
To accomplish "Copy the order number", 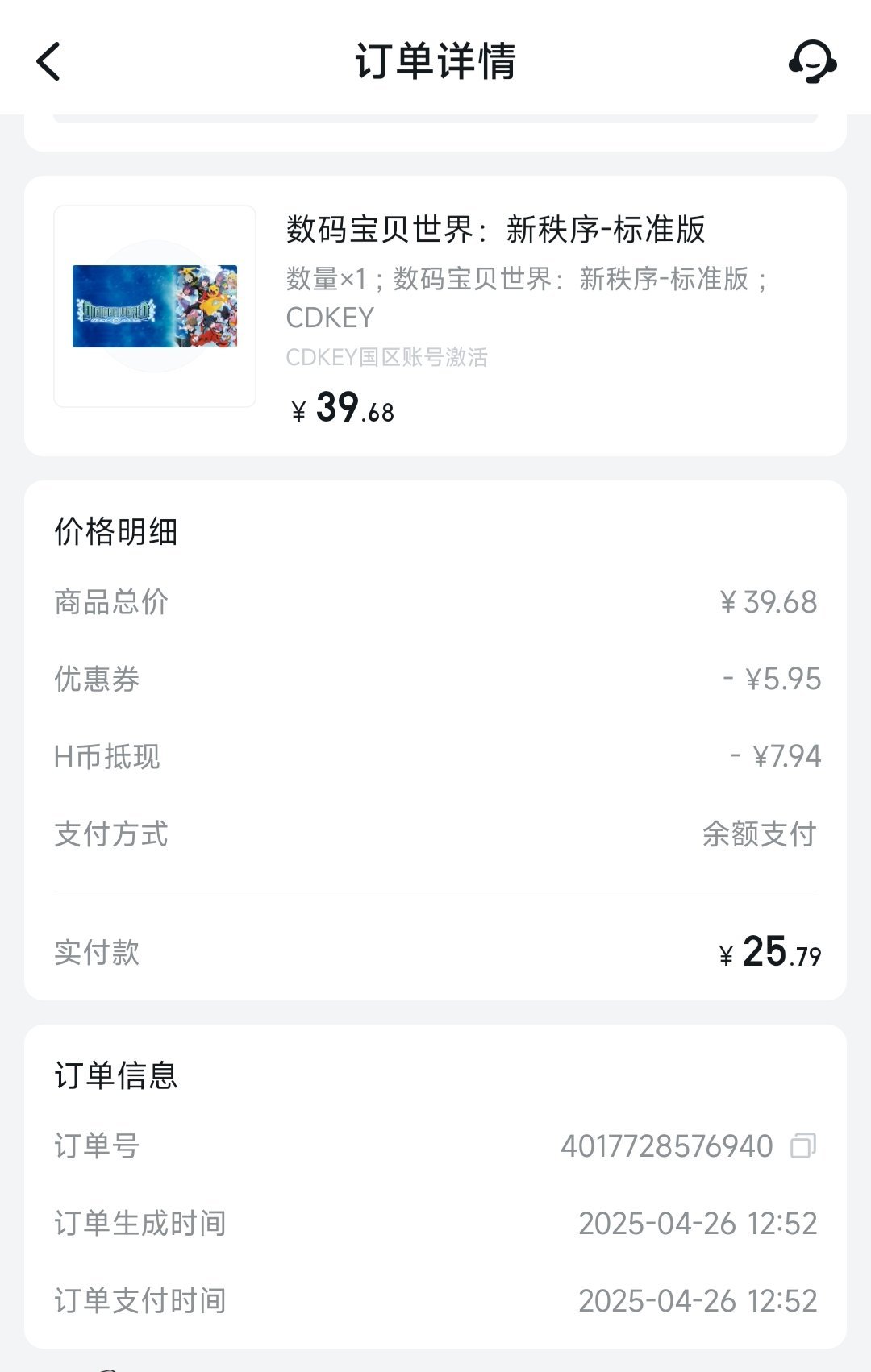I will pos(803,1145).
